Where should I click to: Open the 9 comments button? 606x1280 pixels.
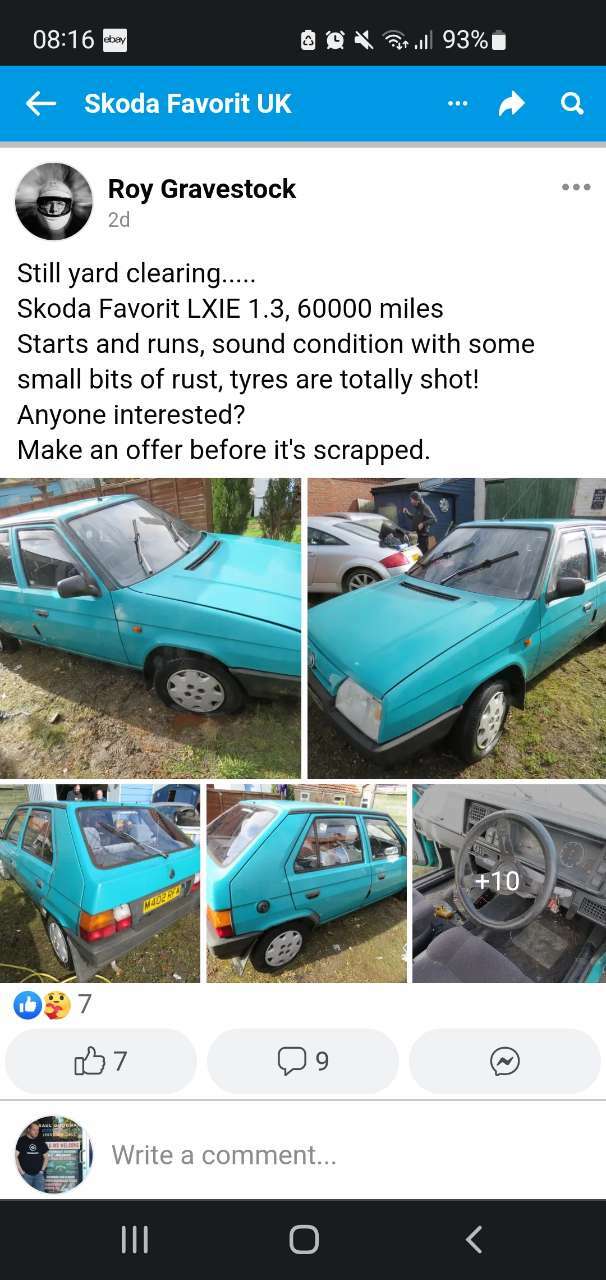[x=303, y=1061]
